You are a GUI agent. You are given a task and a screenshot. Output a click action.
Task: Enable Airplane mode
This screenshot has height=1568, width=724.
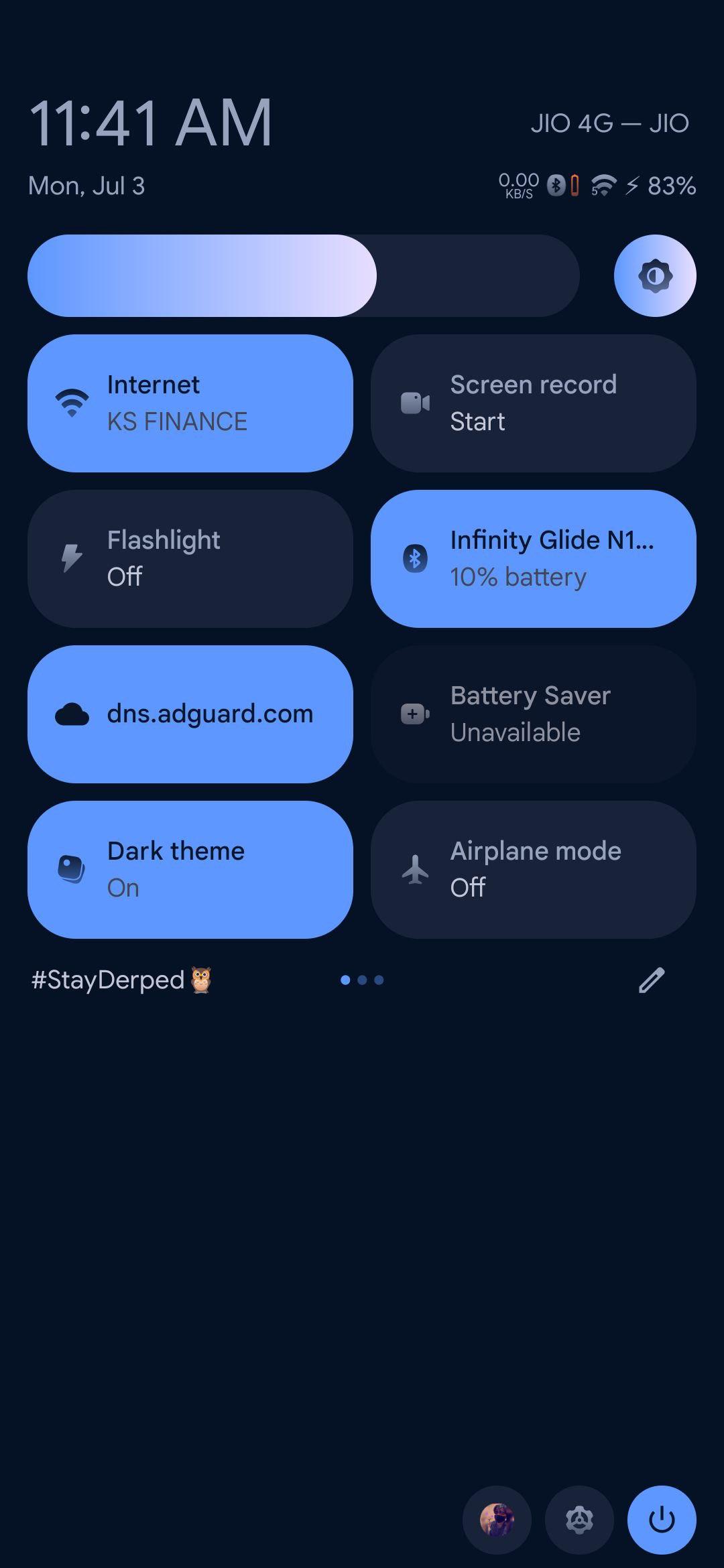[533, 870]
